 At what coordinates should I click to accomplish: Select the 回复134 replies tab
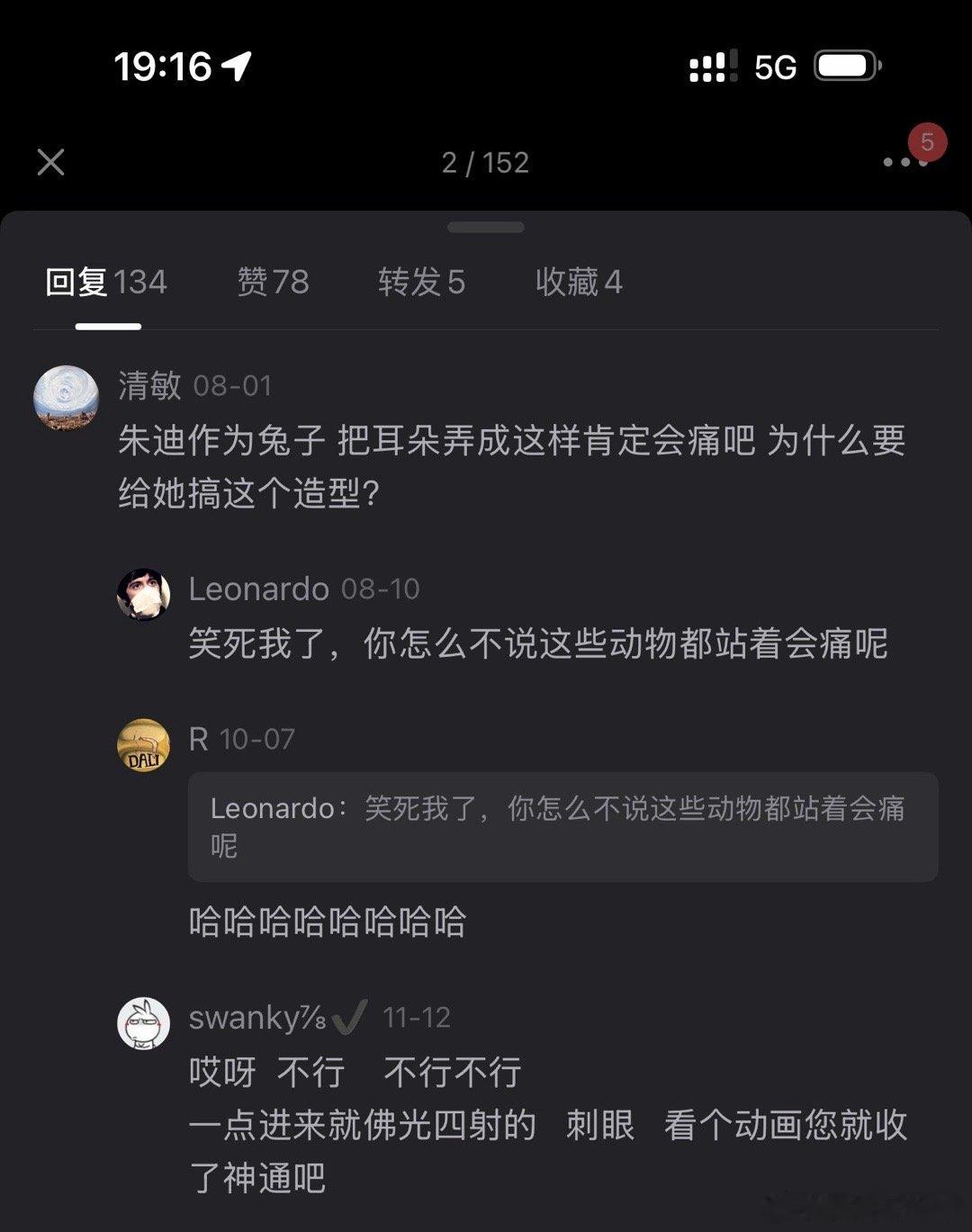(x=107, y=283)
